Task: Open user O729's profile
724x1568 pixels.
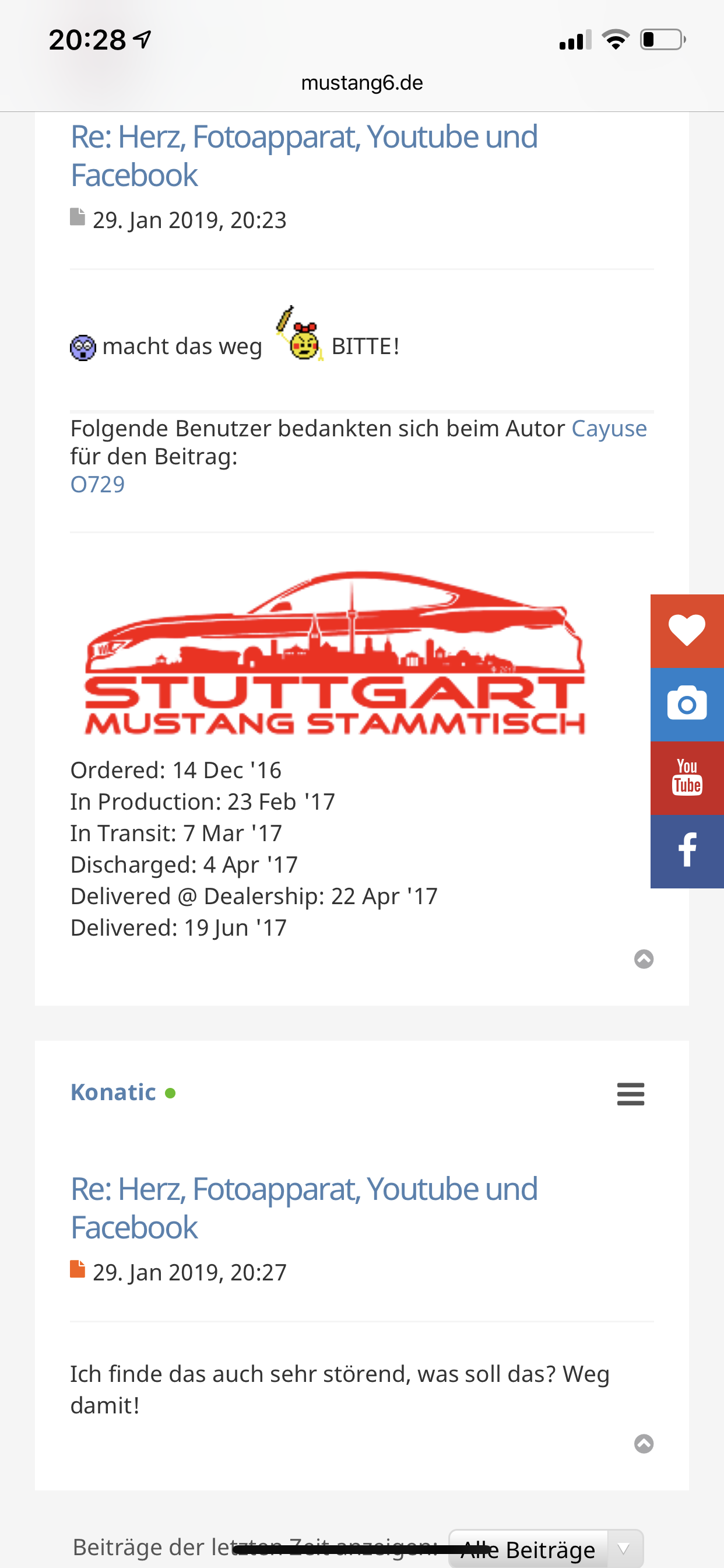Action: [97, 485]
